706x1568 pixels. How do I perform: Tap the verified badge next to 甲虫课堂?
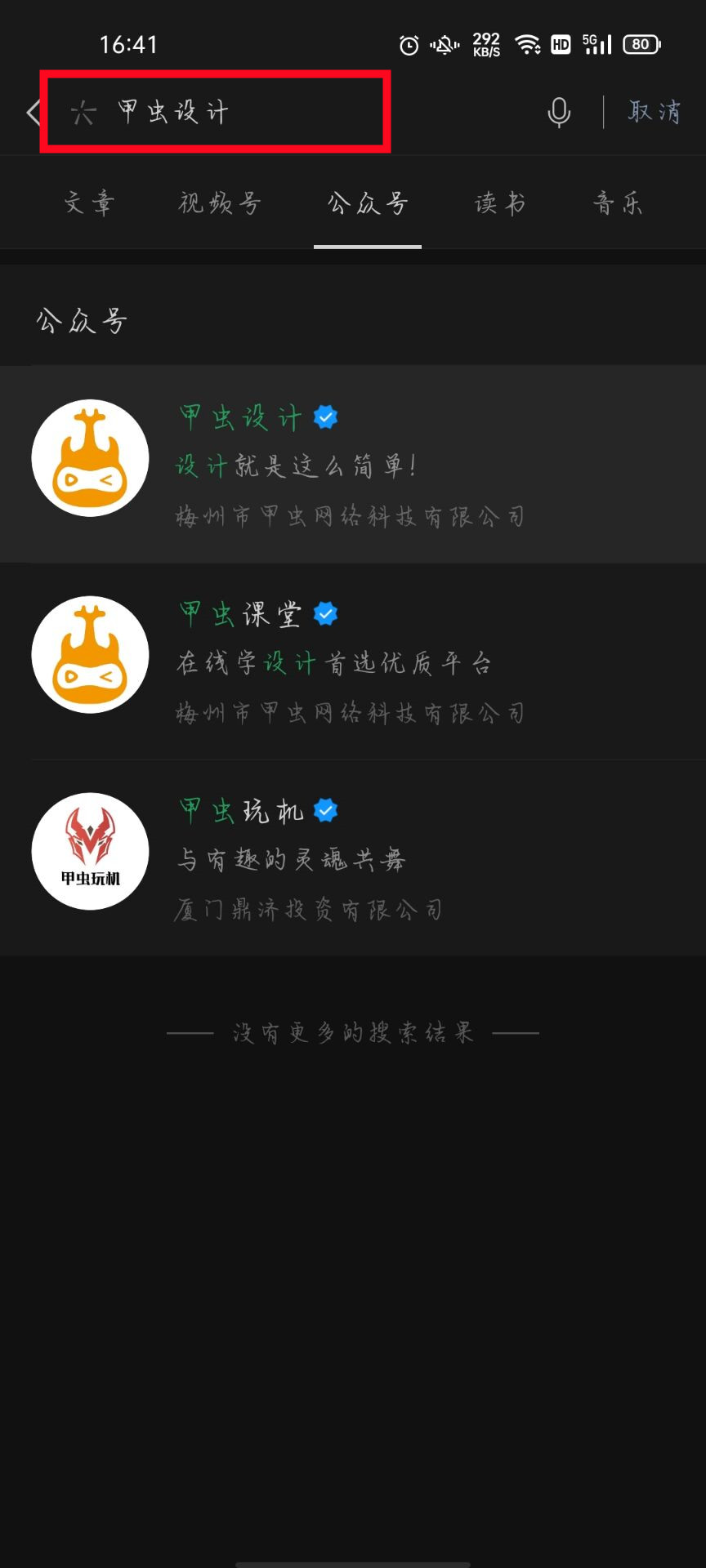coord(324,612)
